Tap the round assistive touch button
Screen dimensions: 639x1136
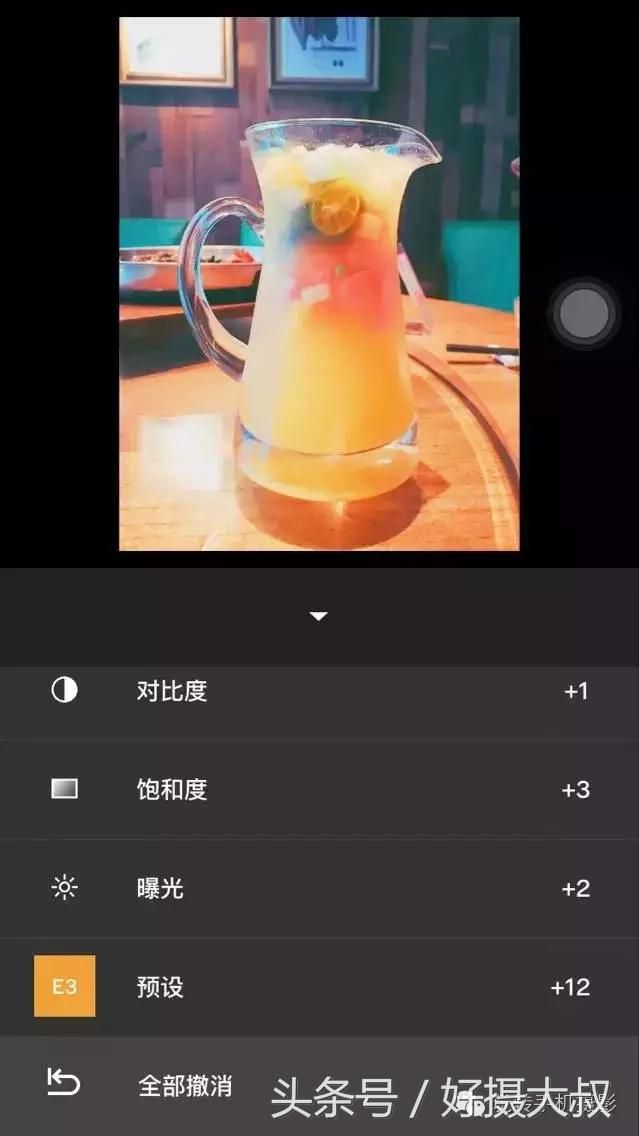584,314
